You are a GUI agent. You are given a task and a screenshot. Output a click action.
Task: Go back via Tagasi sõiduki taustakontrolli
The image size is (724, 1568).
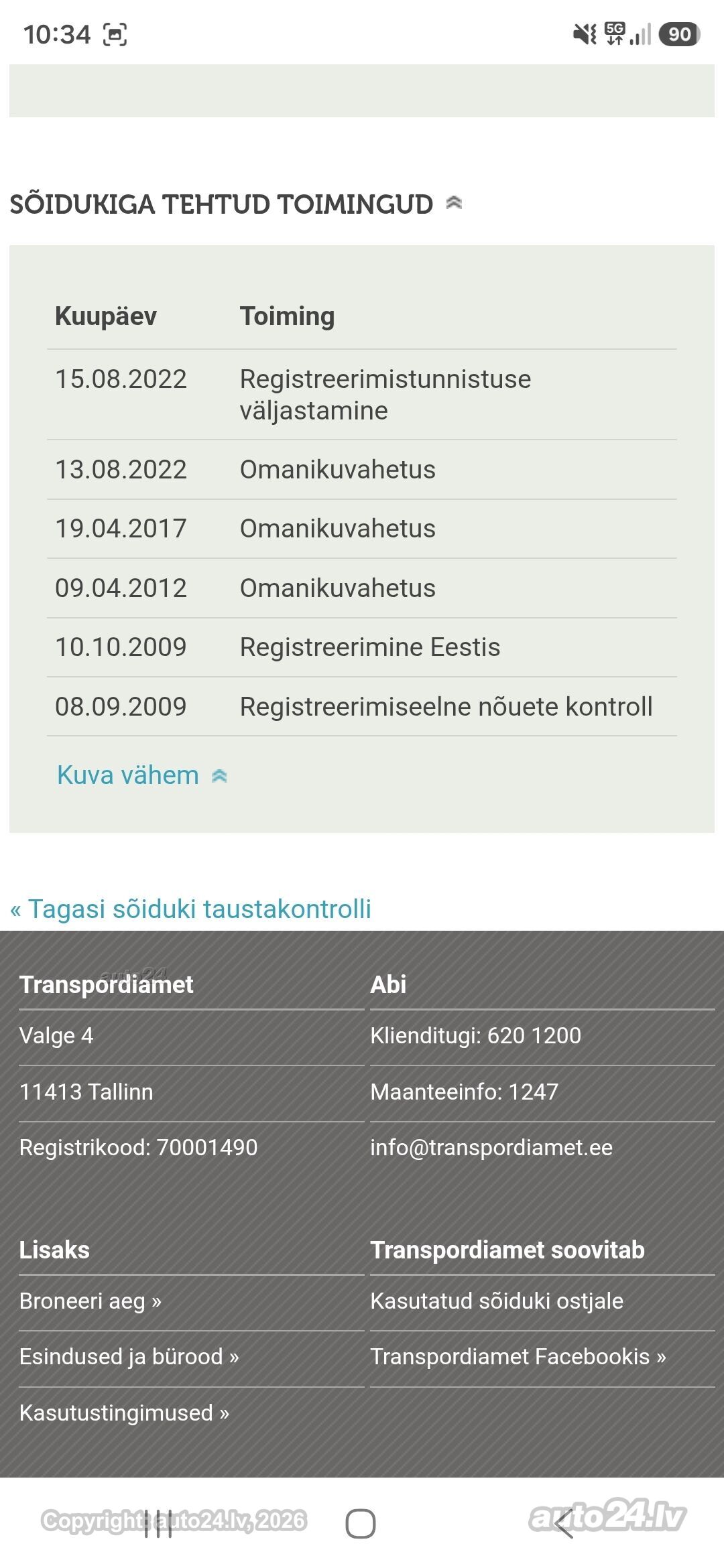click(190, 909)
